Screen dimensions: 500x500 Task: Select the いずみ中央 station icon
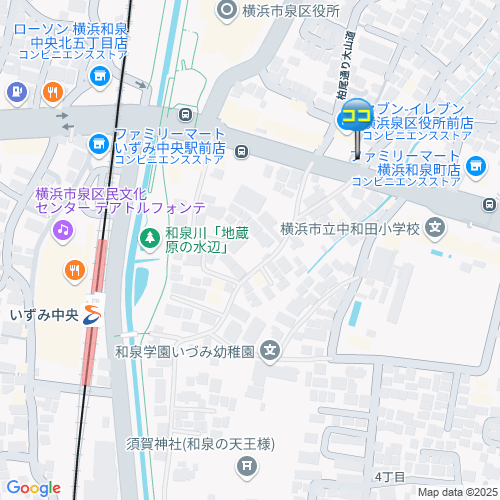coord(92,315)
